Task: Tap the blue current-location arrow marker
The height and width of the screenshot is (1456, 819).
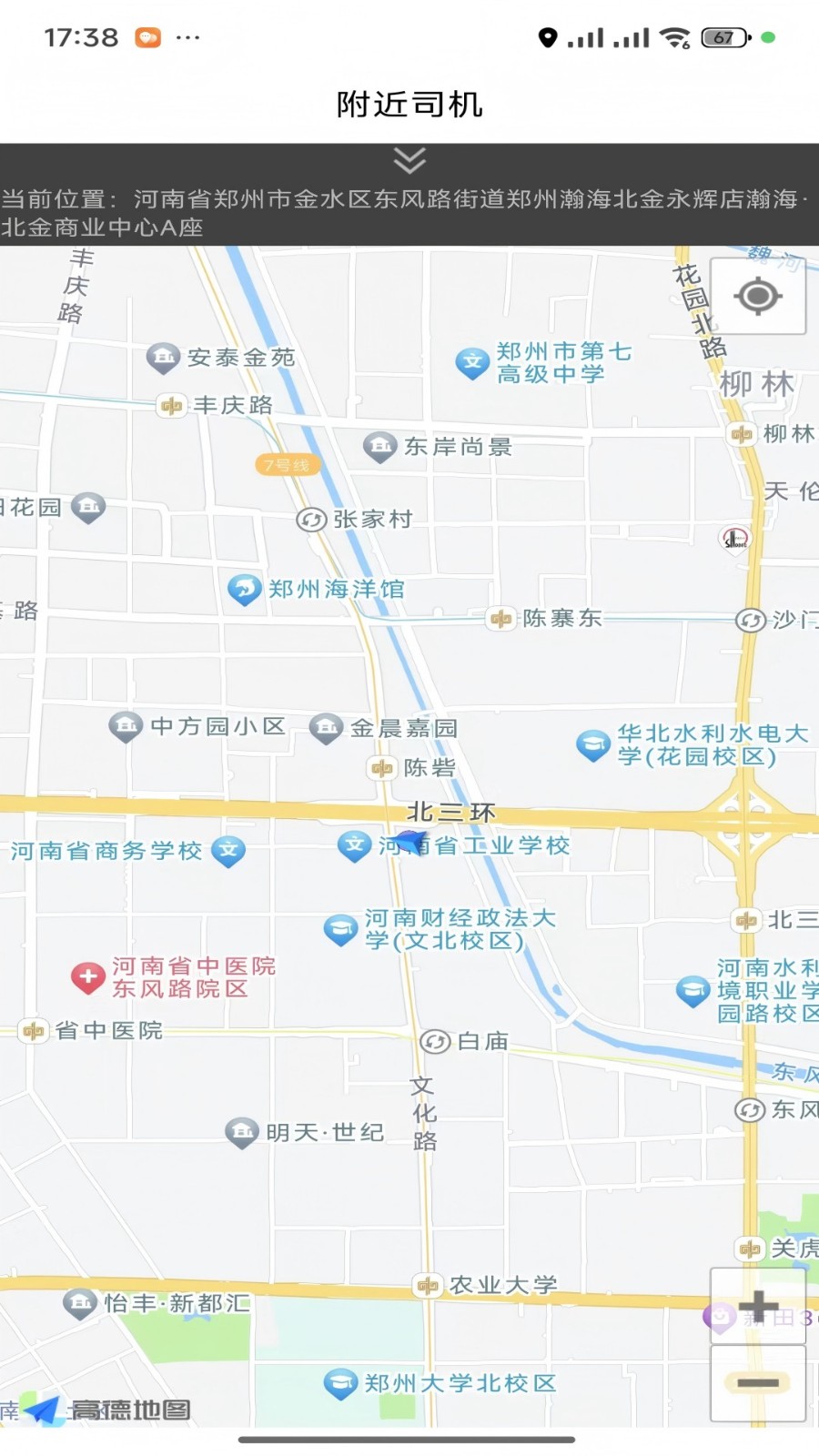Action: 411,842
